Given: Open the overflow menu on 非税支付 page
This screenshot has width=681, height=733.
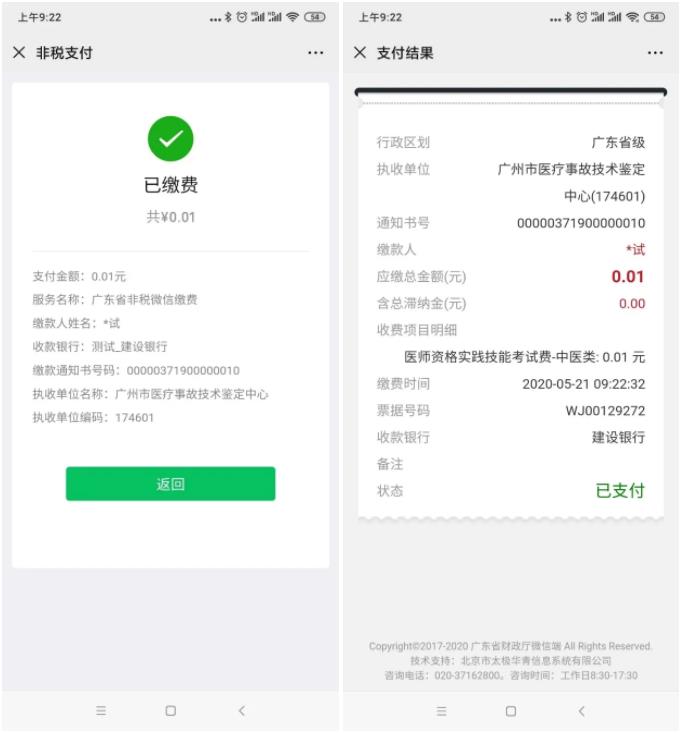Looking at the screenshot, I should click(315, 53).
